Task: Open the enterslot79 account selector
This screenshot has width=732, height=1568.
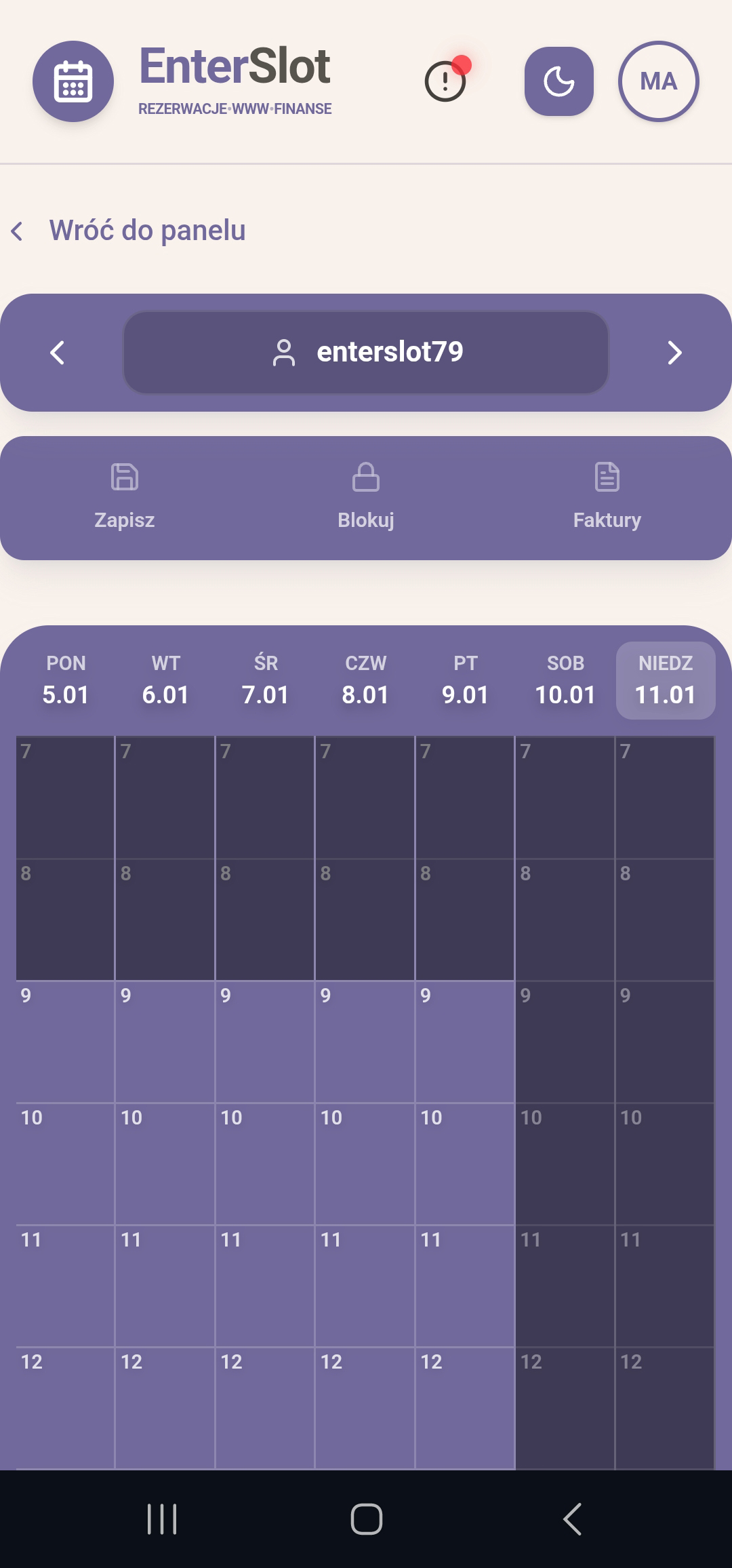Action: tap(366, 353)
